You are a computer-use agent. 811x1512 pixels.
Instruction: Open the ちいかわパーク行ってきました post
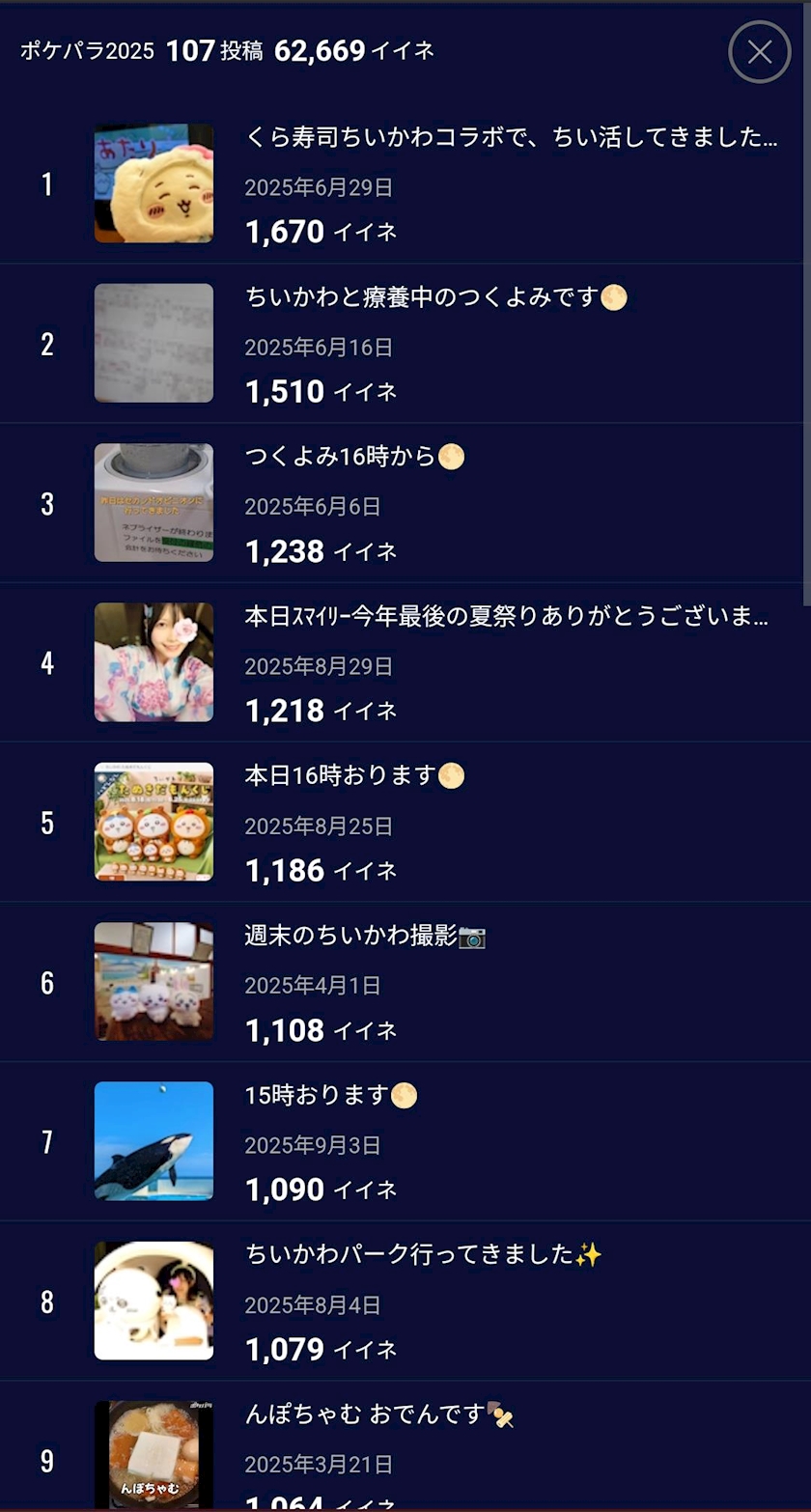click(405, 1301)
